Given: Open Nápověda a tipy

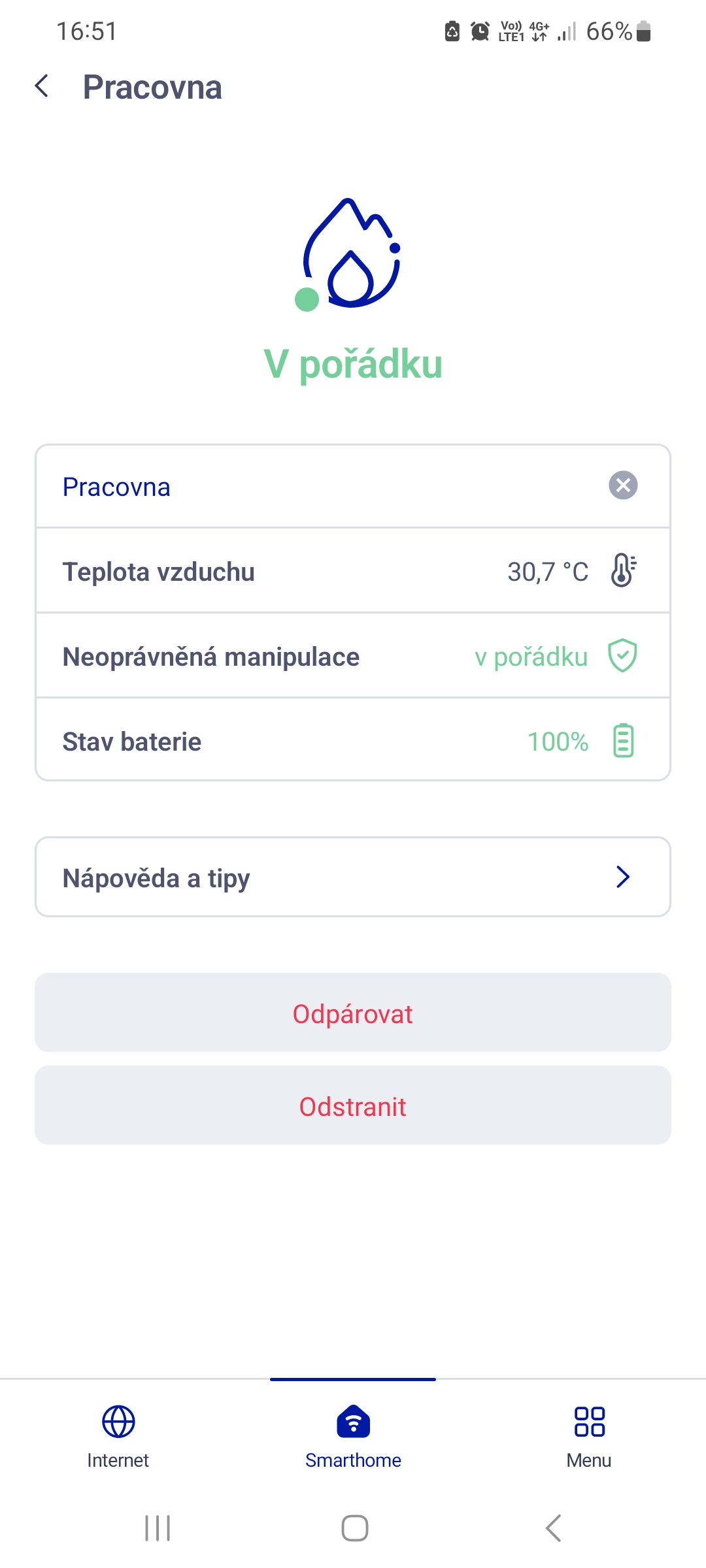Looking at the screenshot, I should [x=353, y=877].
